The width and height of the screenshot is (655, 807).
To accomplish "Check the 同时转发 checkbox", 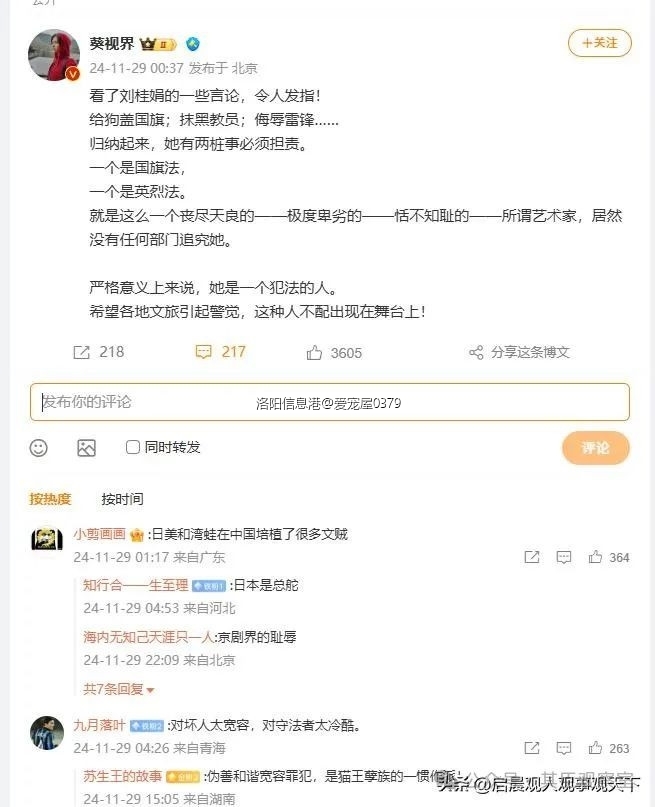I will click(x=133, y=447).
